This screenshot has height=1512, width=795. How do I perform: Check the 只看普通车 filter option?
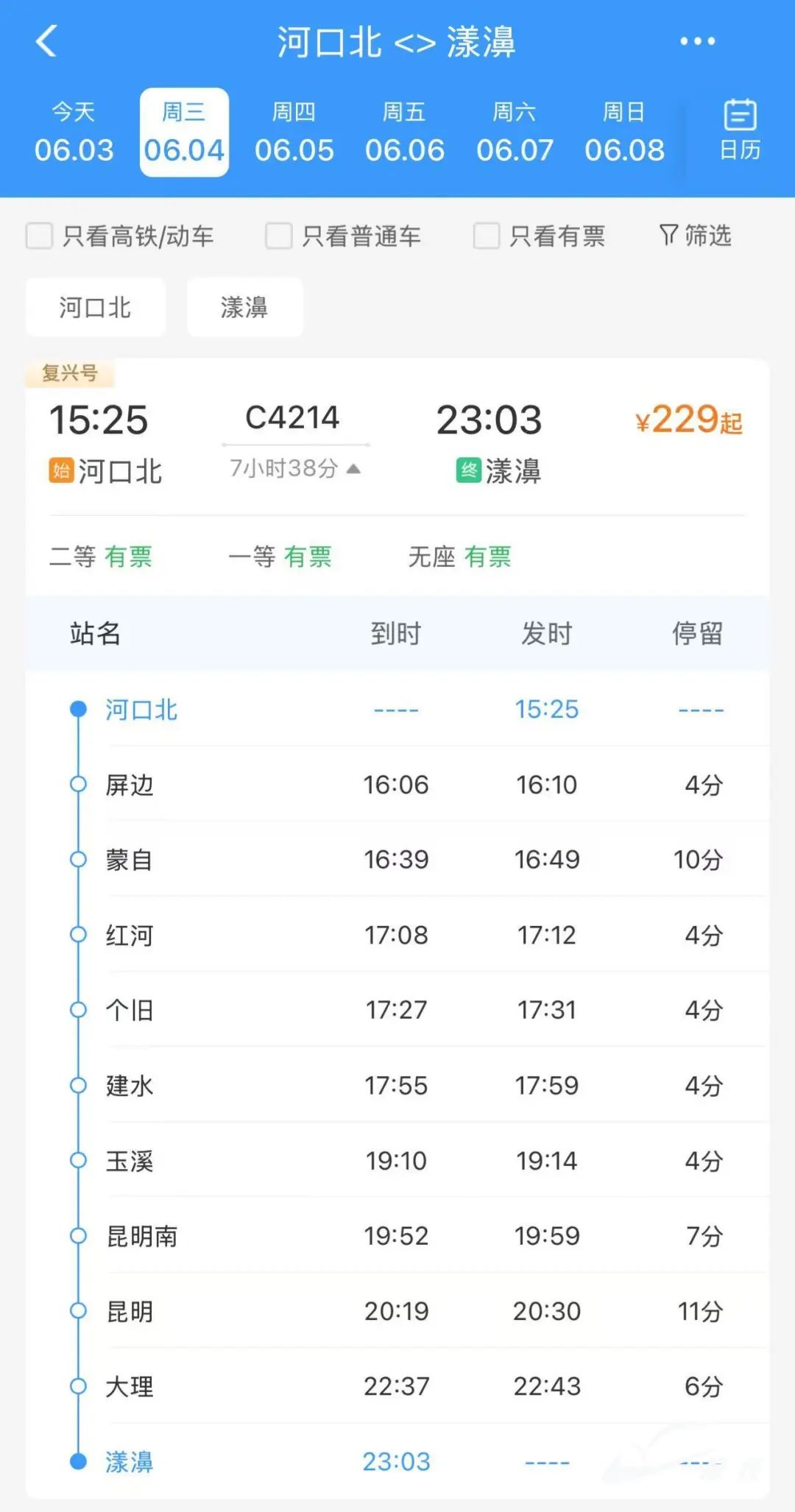tap(278, 236)
